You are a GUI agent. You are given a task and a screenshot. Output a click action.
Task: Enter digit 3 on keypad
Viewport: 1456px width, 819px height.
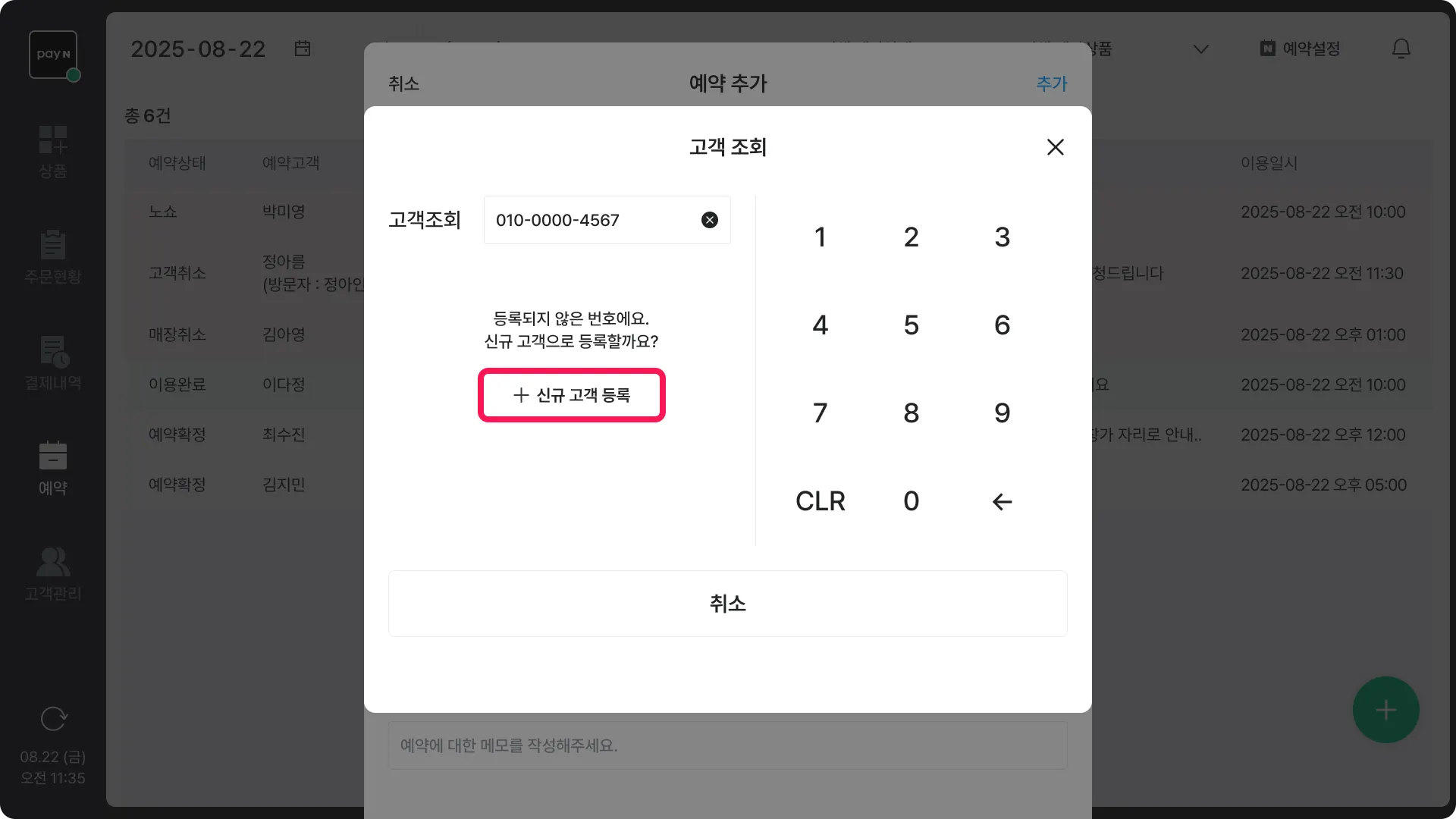[x=1002, y=237]
